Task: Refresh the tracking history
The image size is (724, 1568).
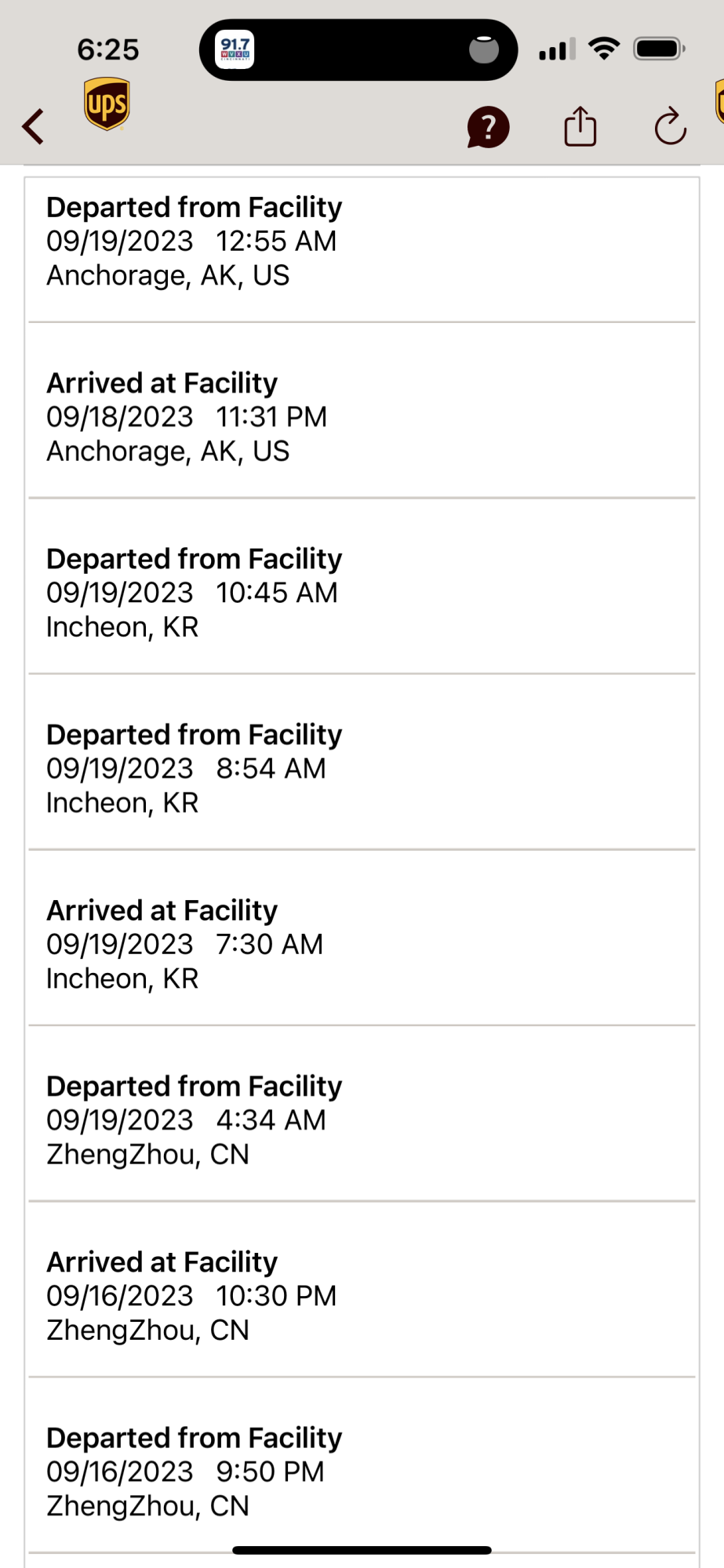Action: click(671, 126)
